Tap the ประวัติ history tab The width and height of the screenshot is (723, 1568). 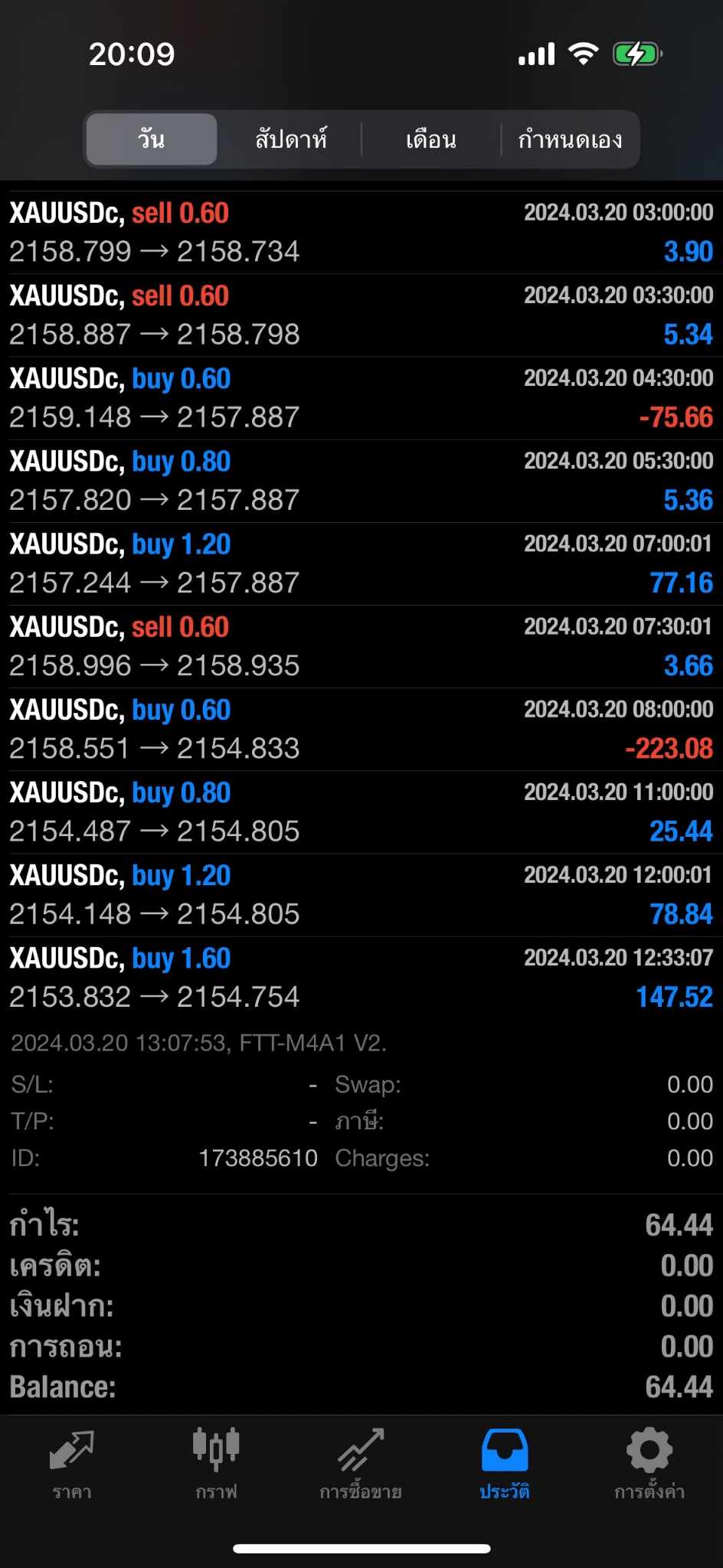coord(505,1465)
